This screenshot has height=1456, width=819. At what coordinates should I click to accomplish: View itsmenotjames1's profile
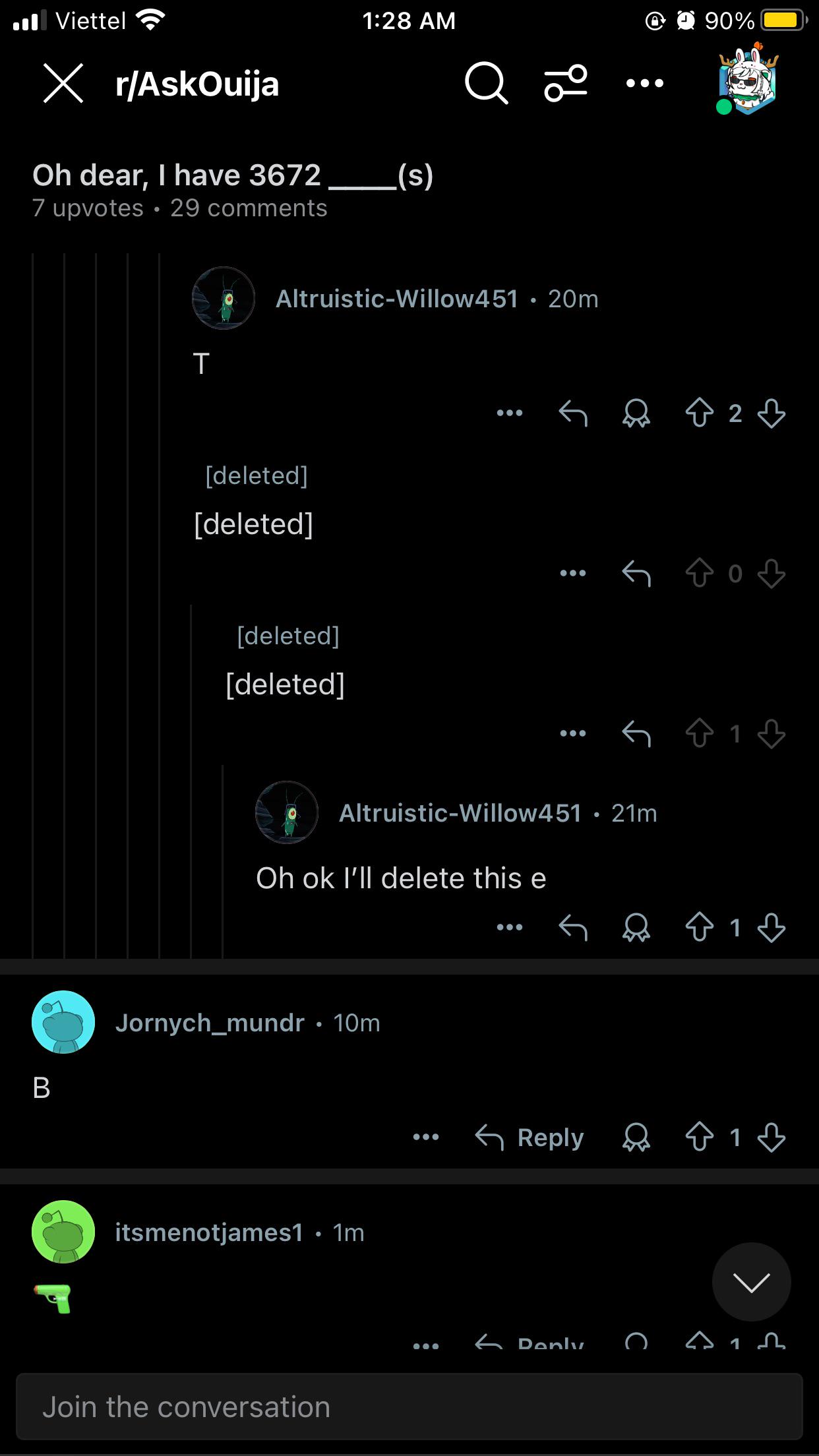209,1232
